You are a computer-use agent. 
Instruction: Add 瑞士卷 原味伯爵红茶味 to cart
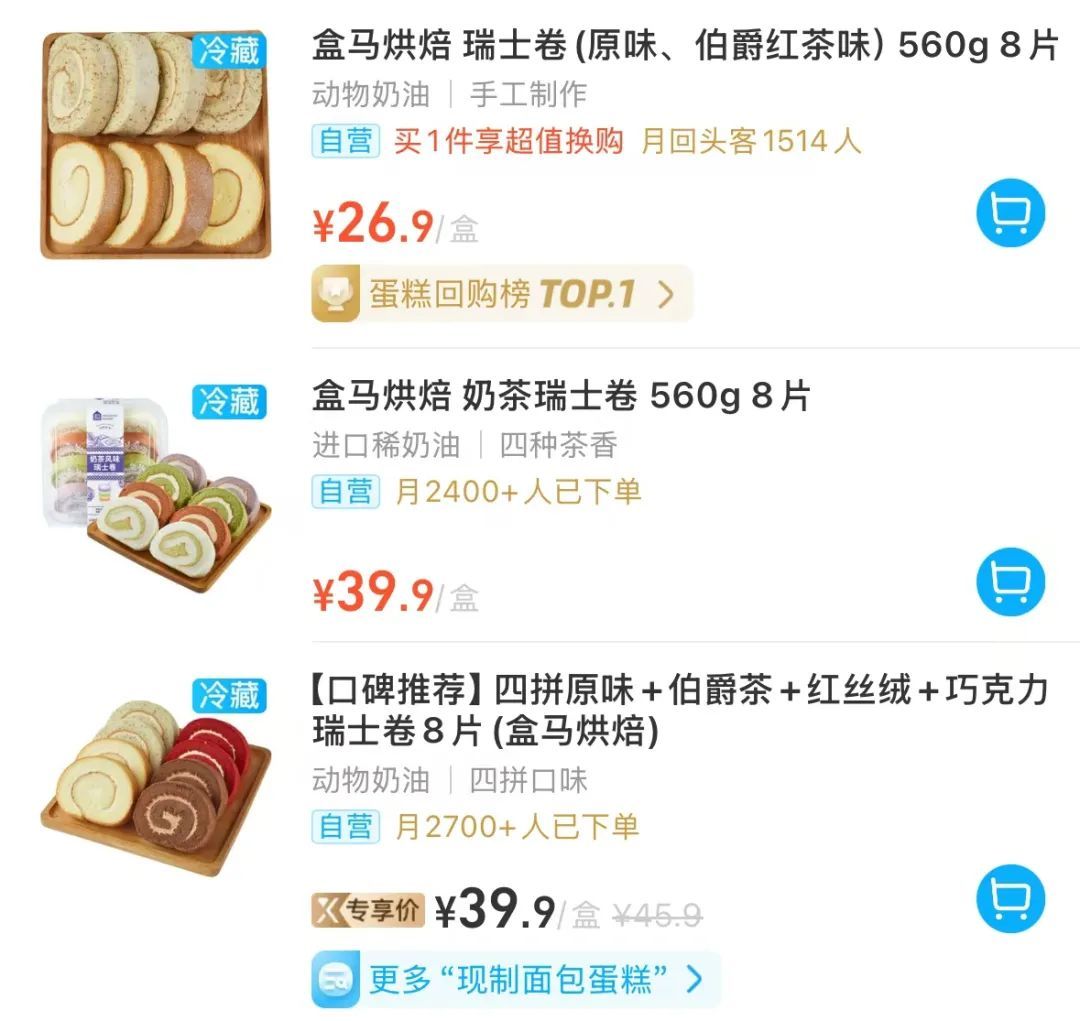(1010, 212)
